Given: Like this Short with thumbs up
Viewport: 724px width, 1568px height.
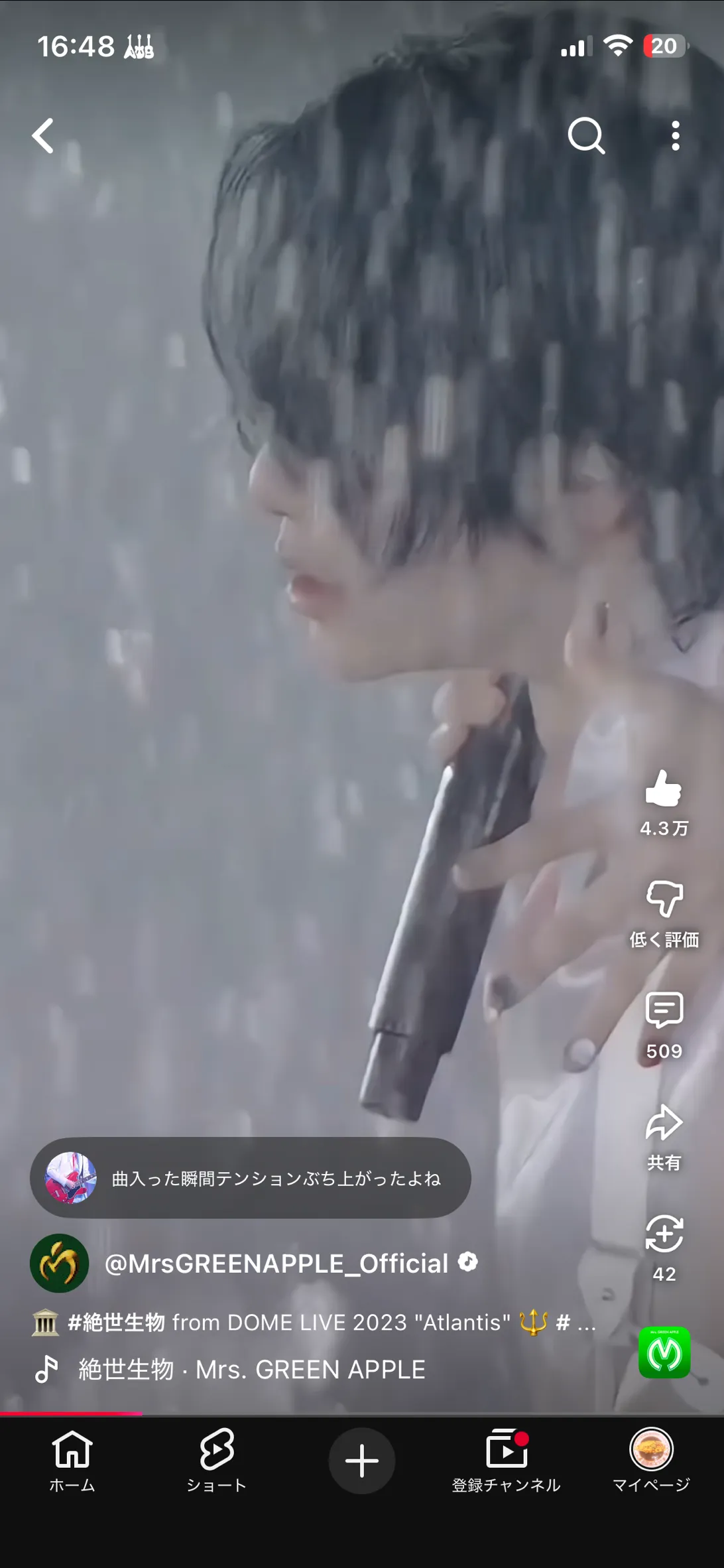Looking at the screenshot, I should (x=664, y=789).
